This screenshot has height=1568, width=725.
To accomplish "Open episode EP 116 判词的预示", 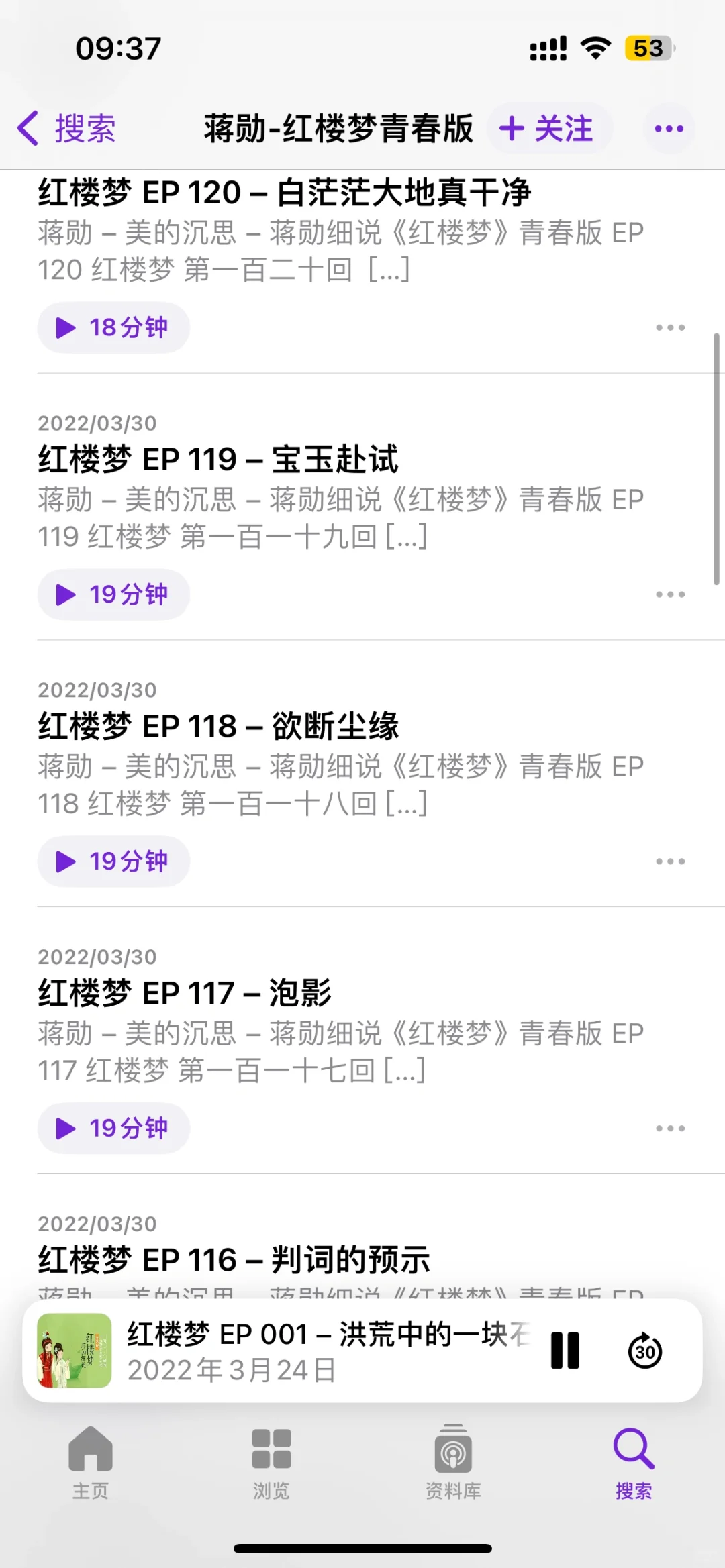I will [x=234, y=1260].
